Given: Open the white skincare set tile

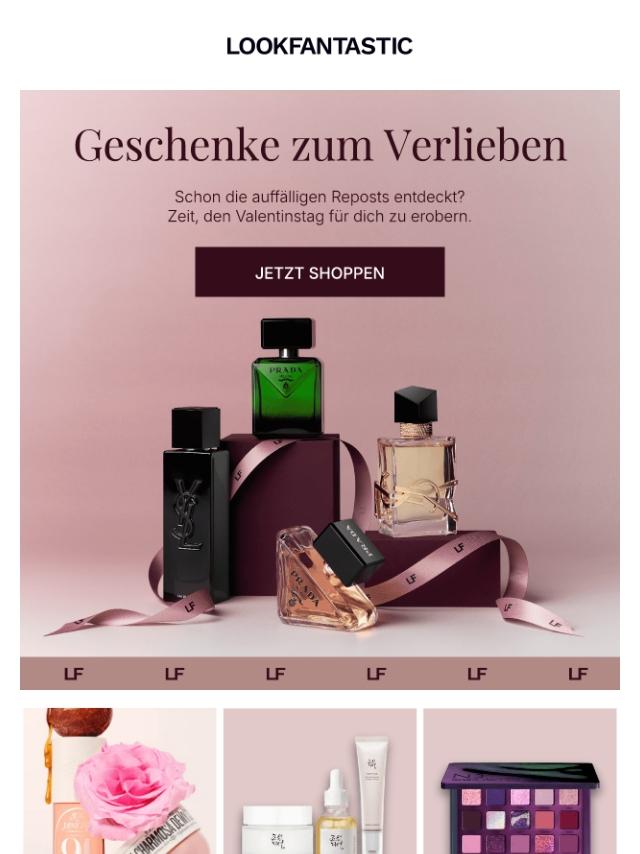Looking at the screenshot, I should [319, 781].
